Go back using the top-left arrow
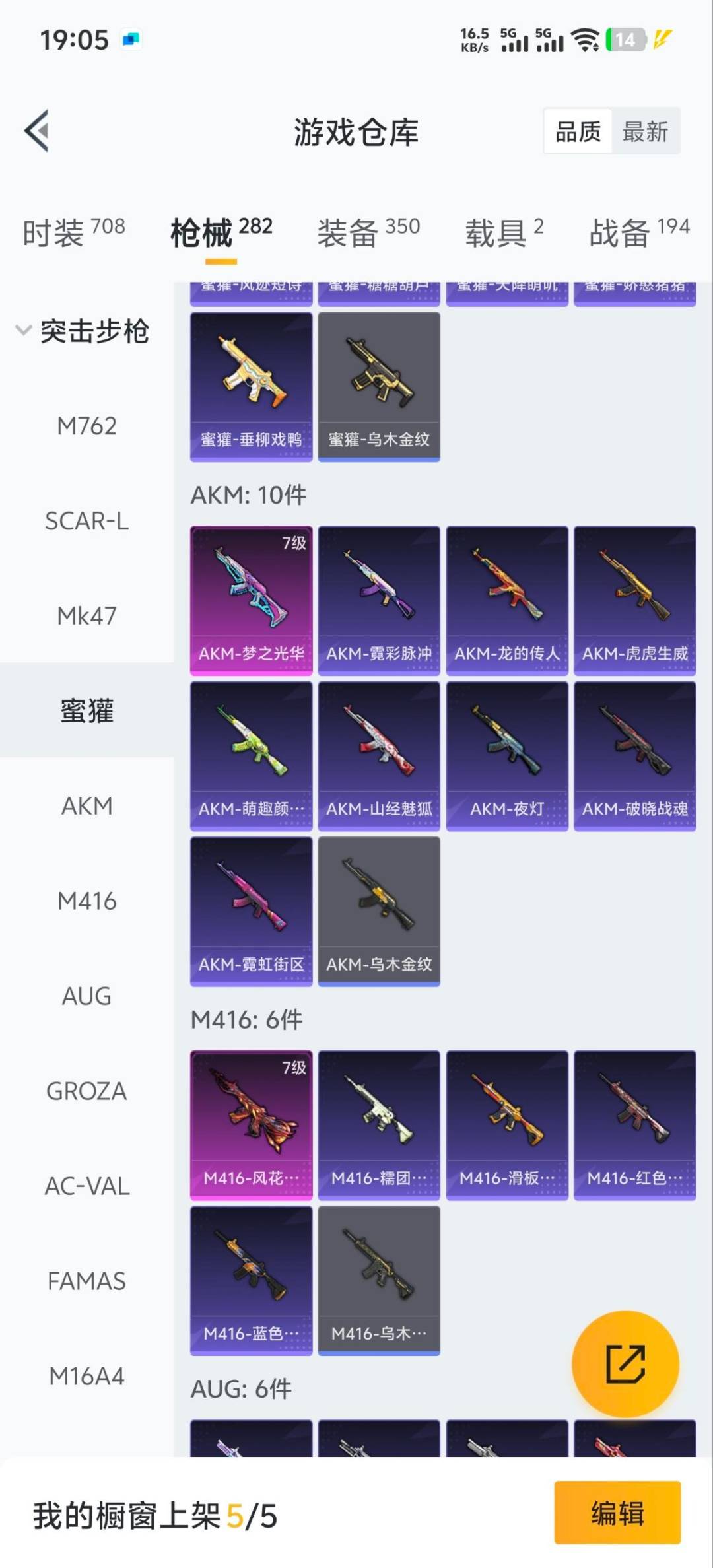 37,131
